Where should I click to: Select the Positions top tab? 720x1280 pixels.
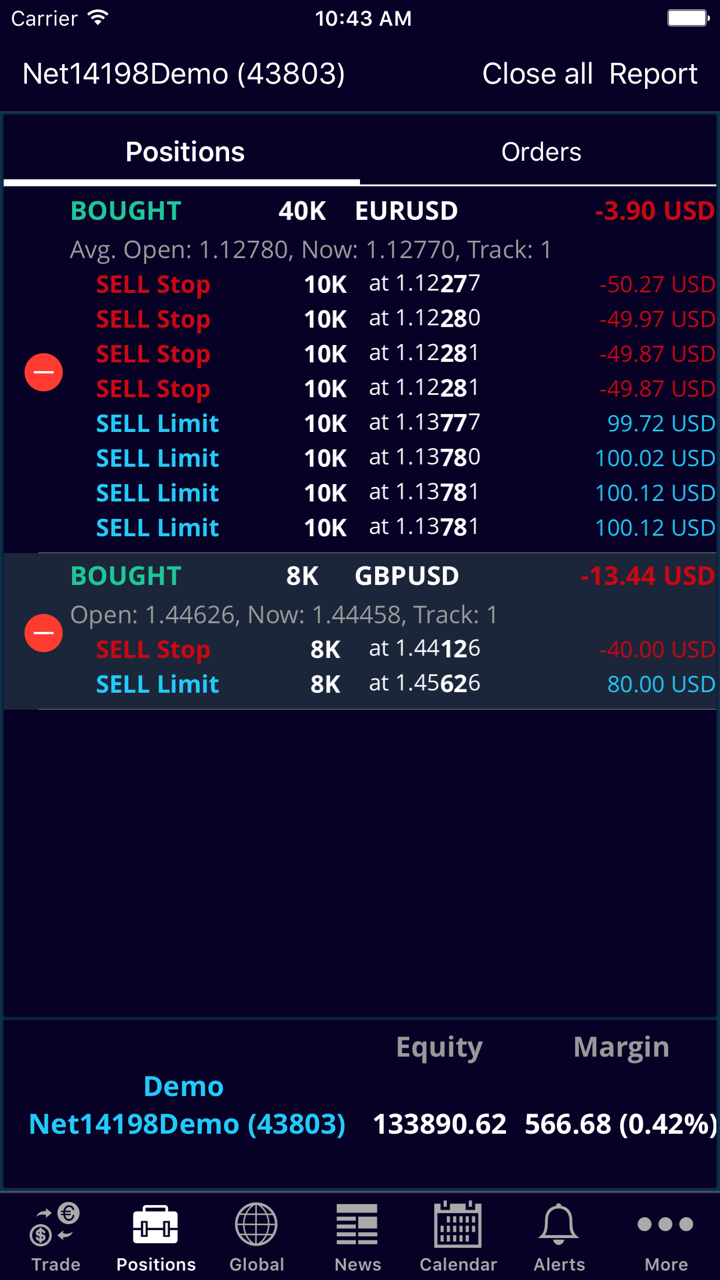pos(185,152)
